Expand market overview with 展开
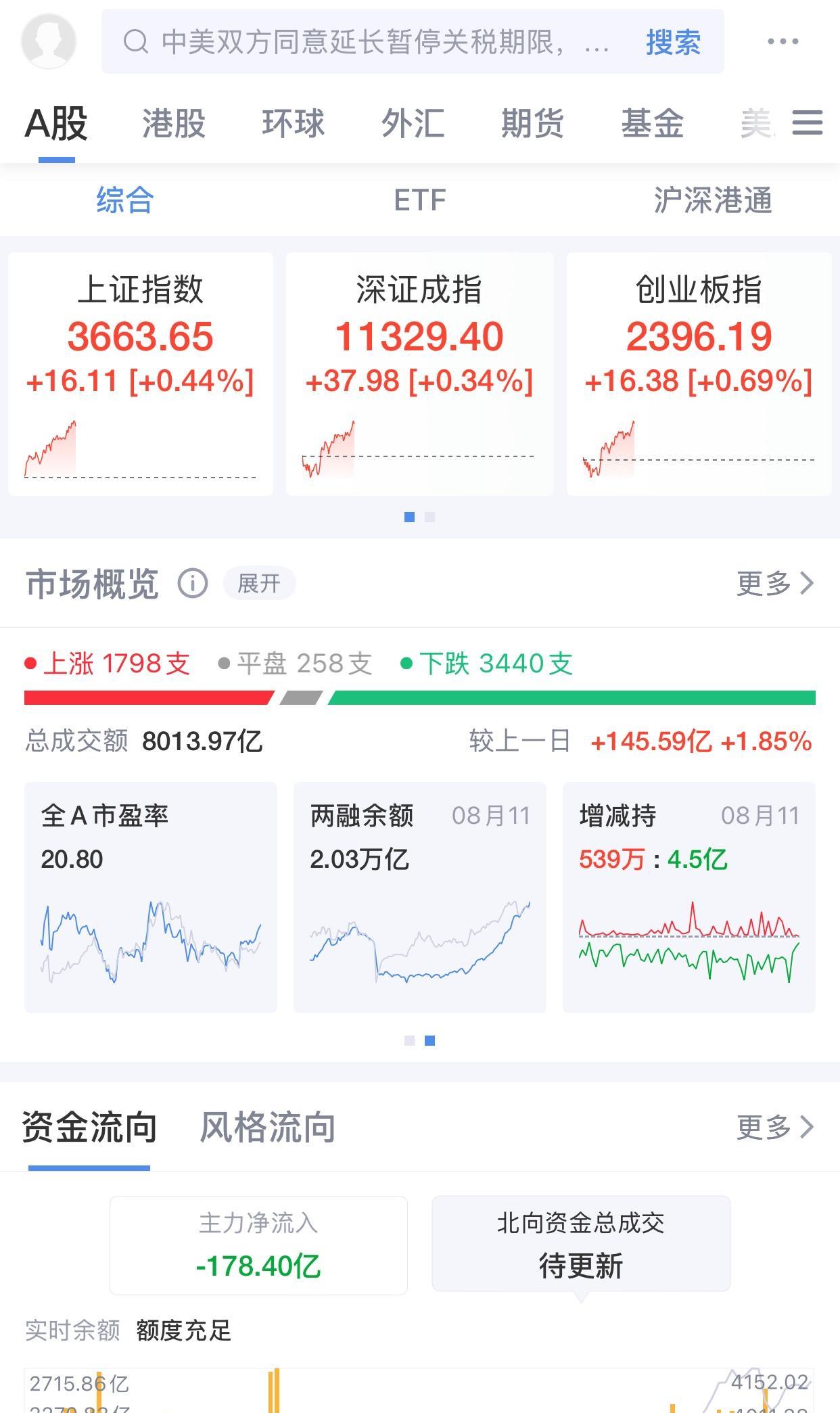840x1413 pixels. tap(259, 583)
